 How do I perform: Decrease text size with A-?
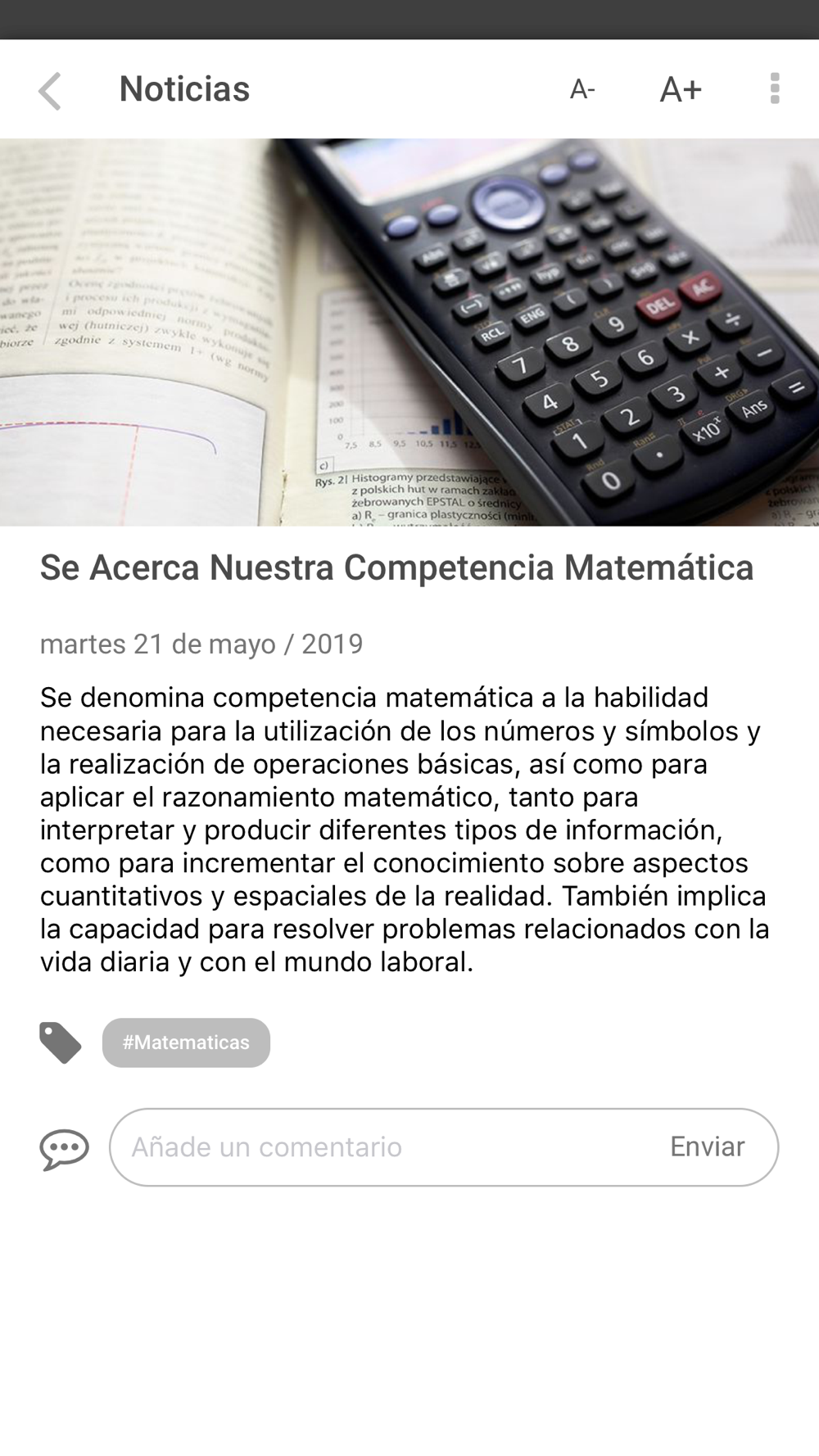pos(582,89)
